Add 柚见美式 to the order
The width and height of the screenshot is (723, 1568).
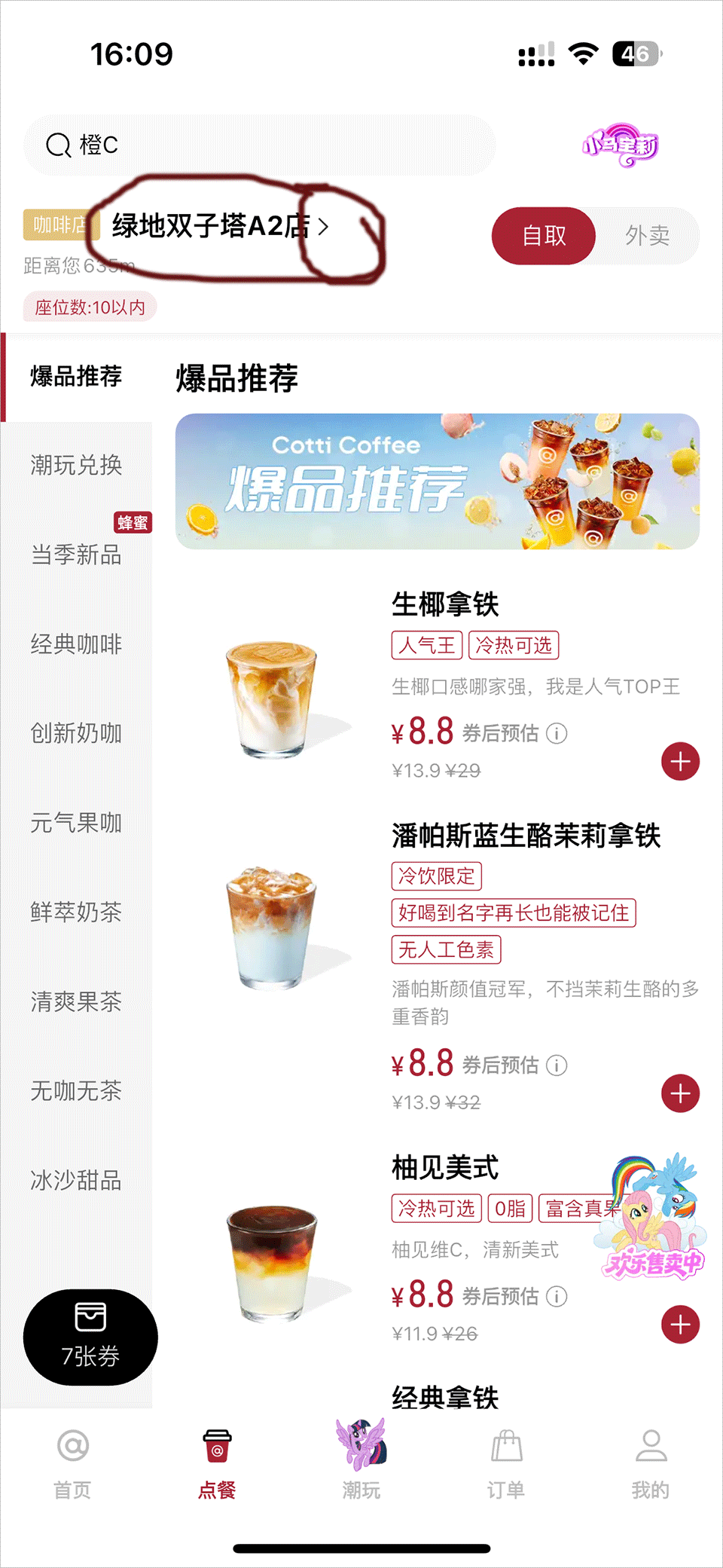tap(680, 1325)
